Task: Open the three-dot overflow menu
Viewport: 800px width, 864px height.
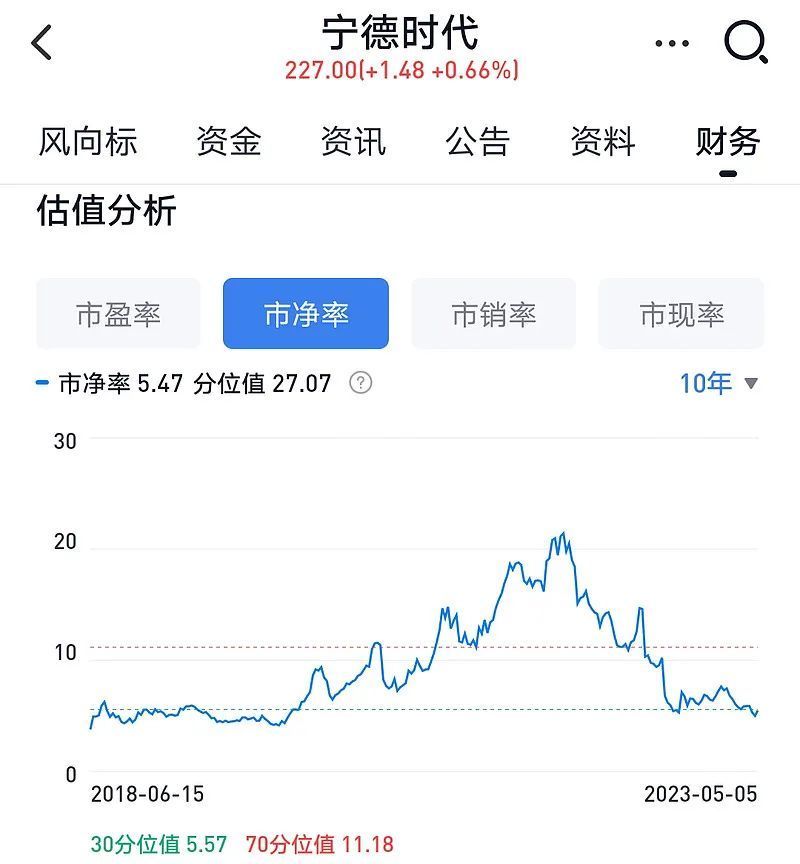Action: point(671,43)
